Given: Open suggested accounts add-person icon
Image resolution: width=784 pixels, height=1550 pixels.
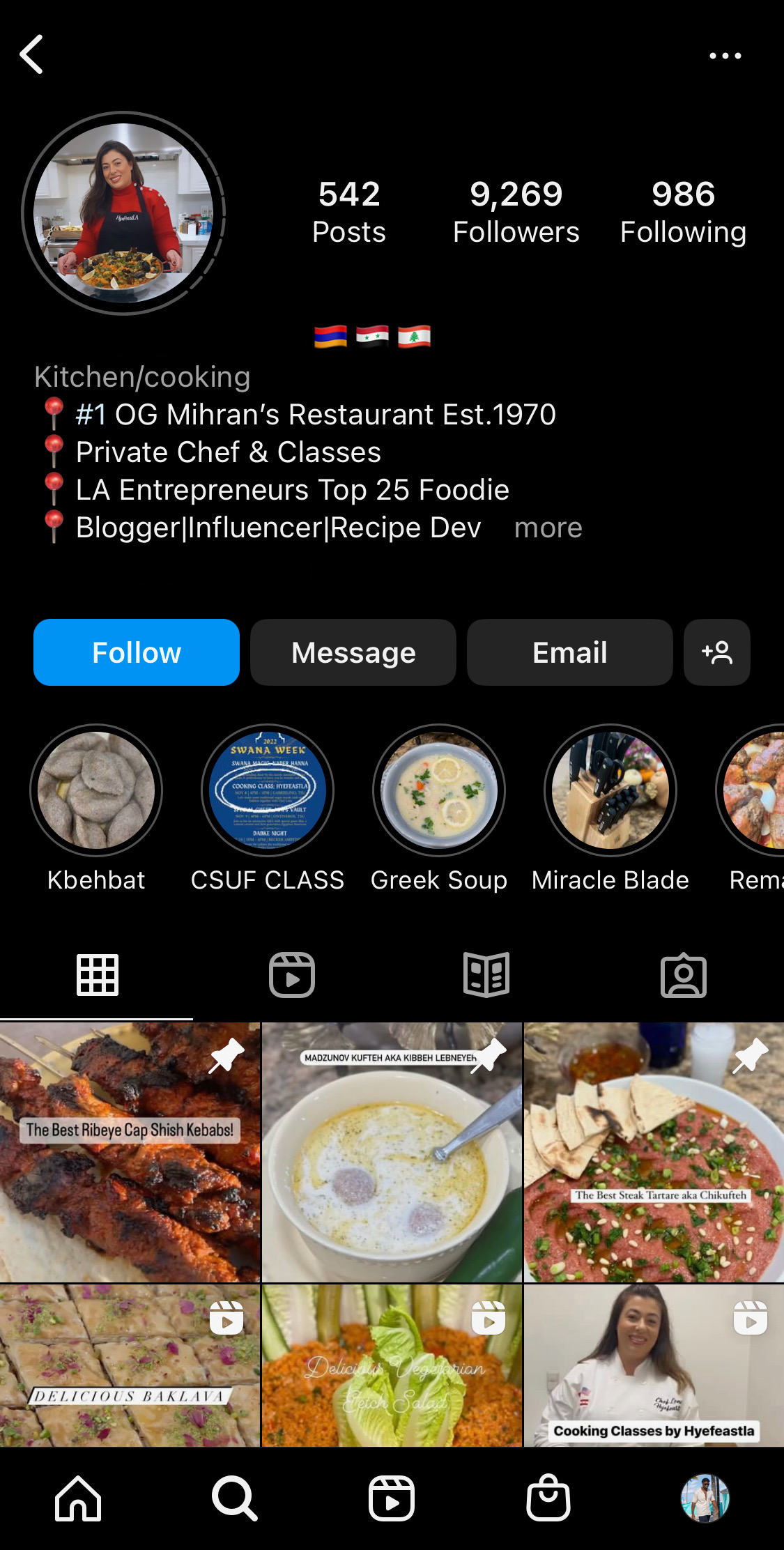Looking at the screenshot, I should (x=716, y=652).
